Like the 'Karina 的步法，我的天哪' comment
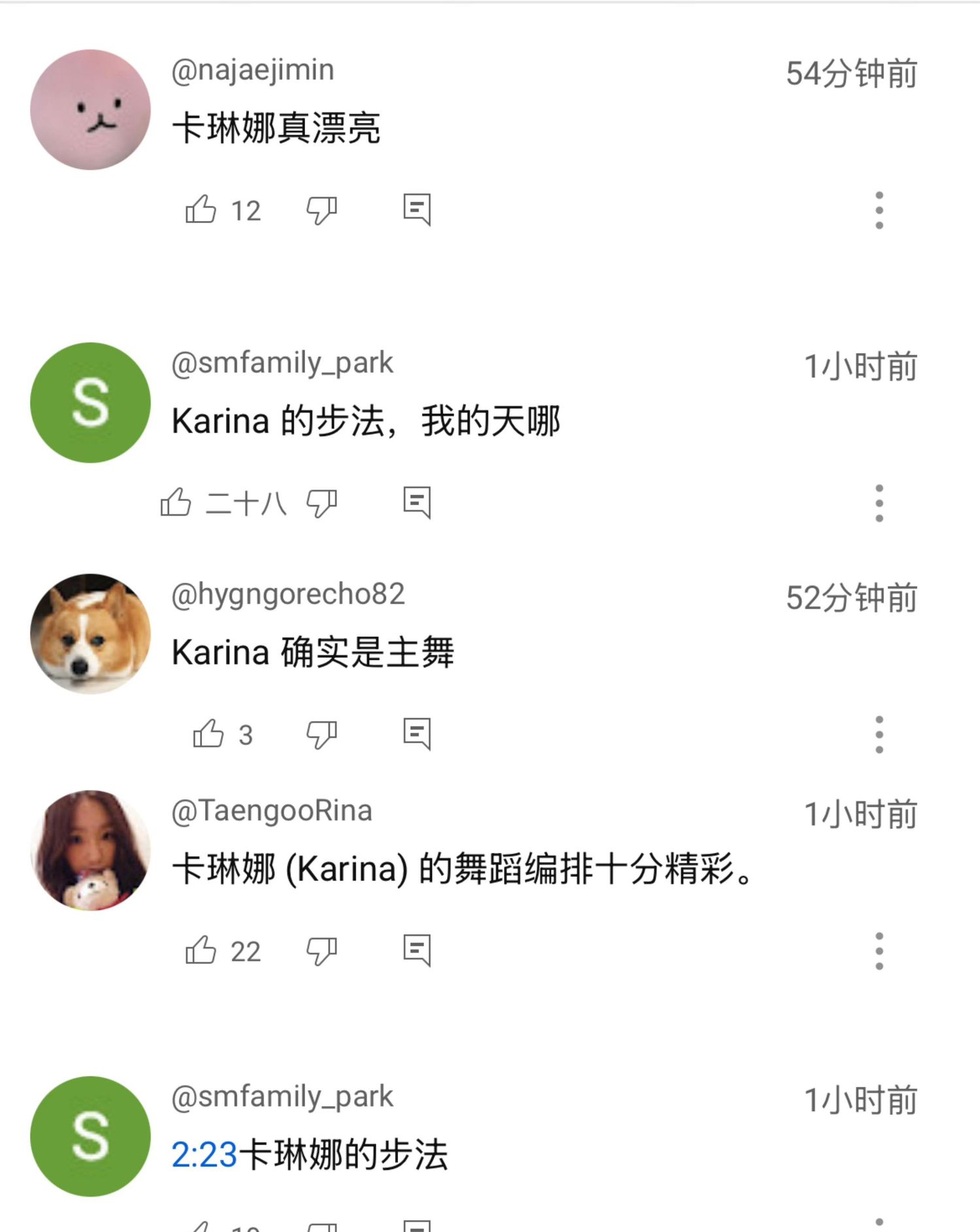The height and width of the screenshot is (1232, 980). [176, 503]
